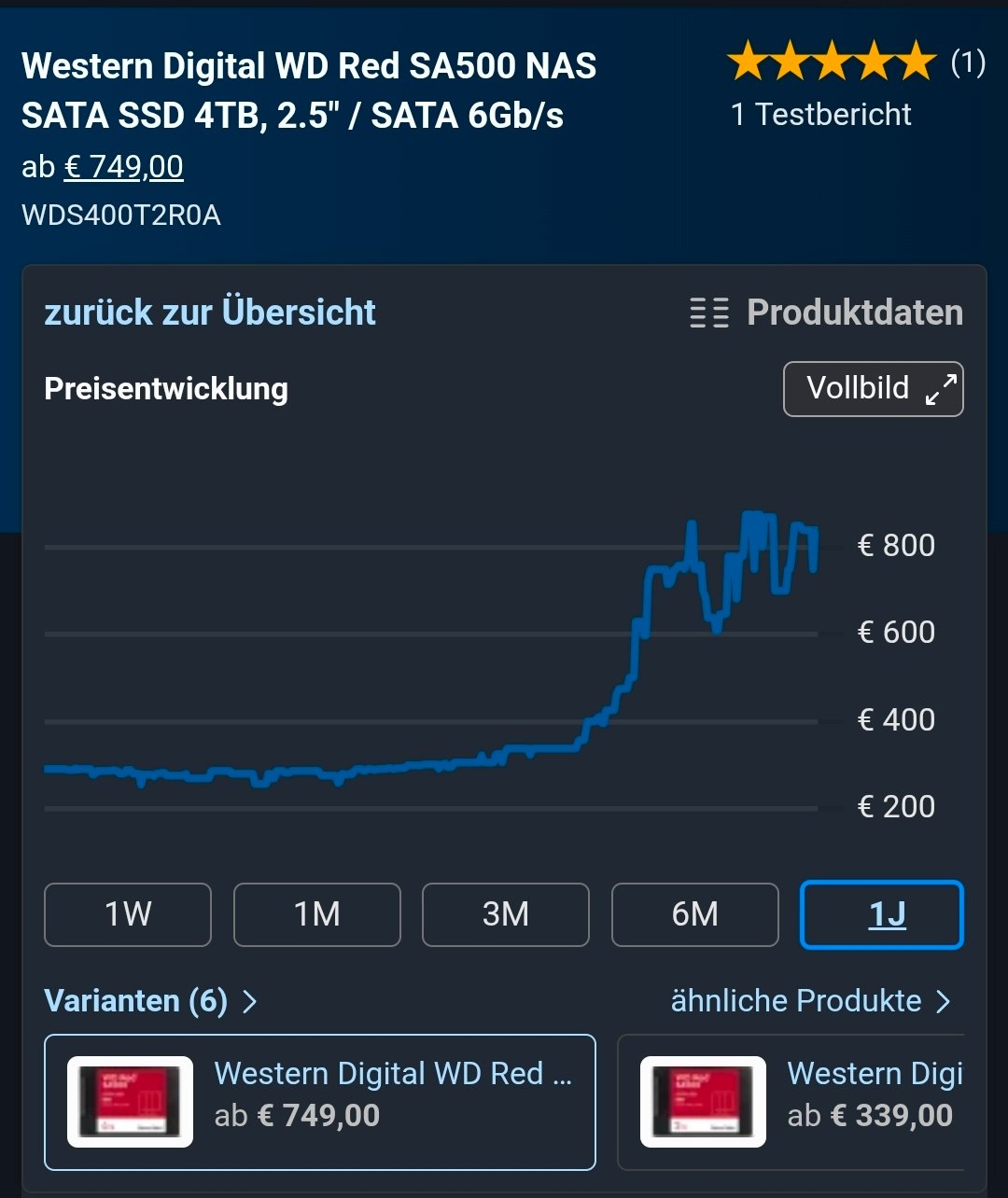Switch the chart range to 1W
1008x1198 pixels.
tap(128, 914)
